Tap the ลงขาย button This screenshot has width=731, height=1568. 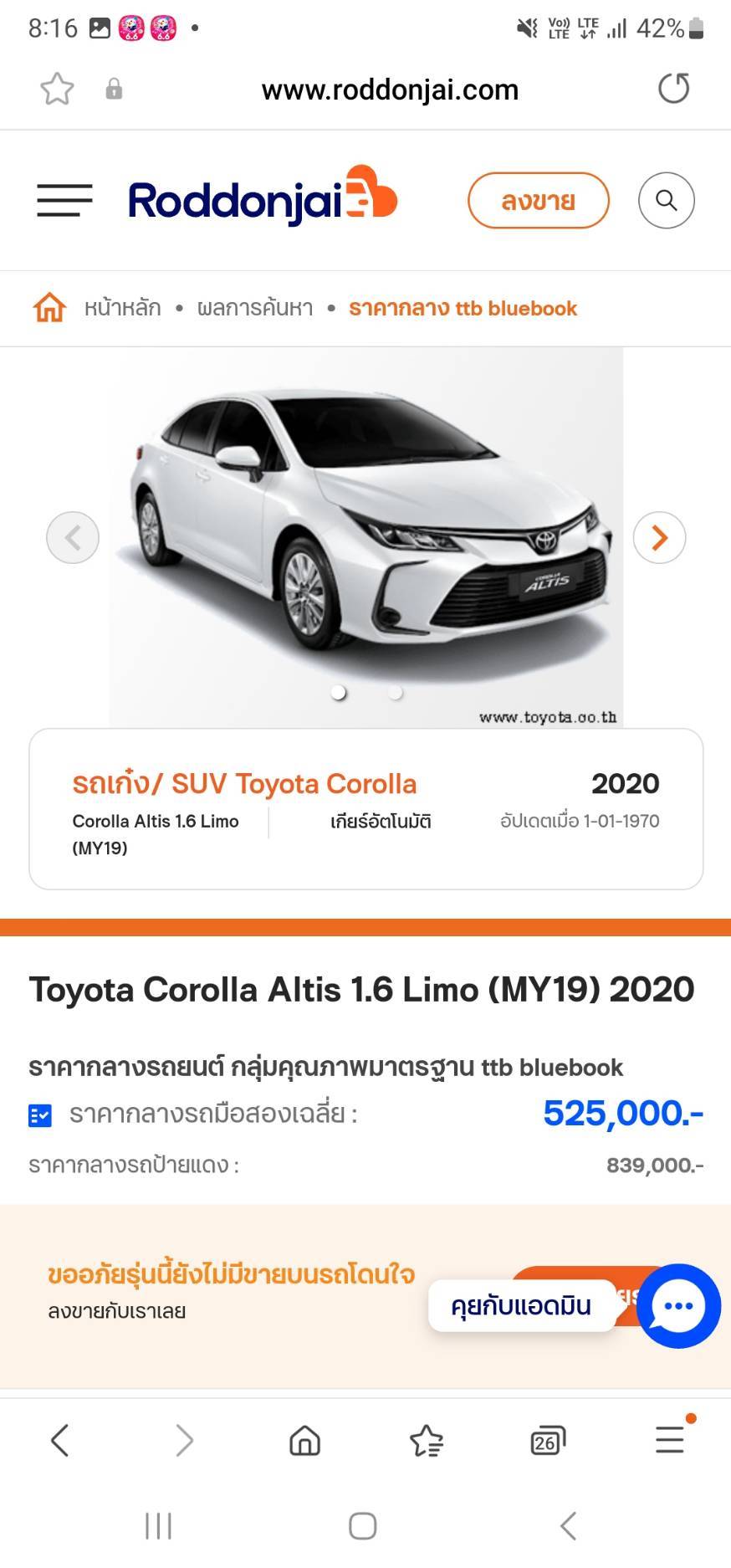[539, 201]
